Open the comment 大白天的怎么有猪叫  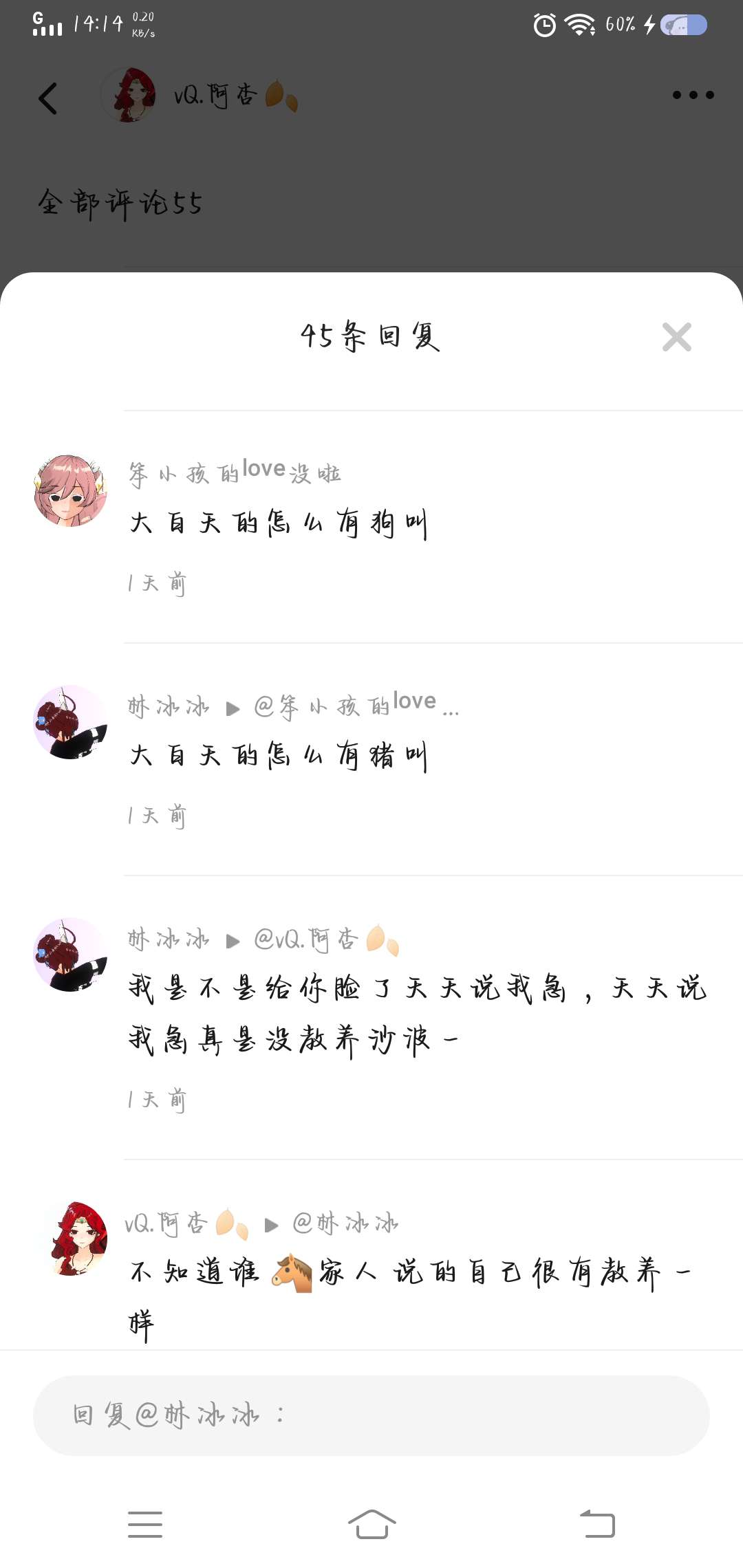(279, 756)
